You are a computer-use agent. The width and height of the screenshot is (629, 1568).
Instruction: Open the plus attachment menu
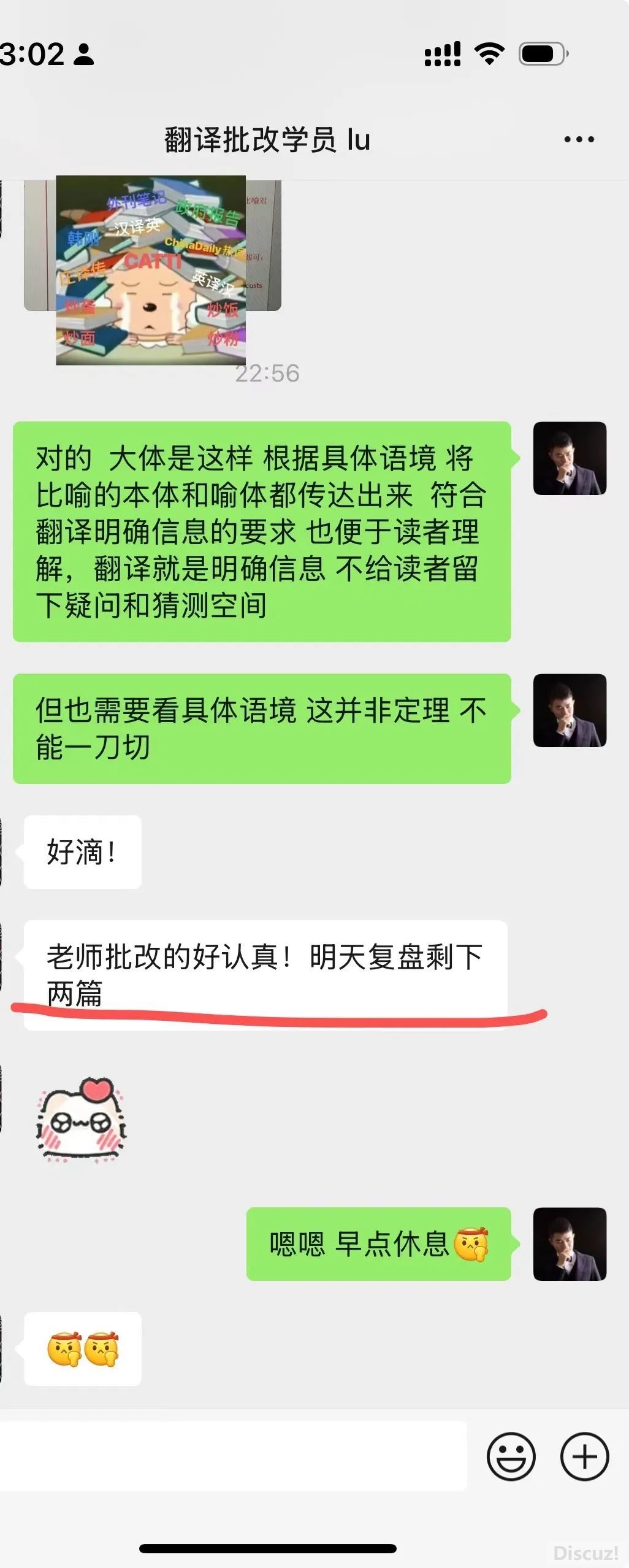[584, 1456]
